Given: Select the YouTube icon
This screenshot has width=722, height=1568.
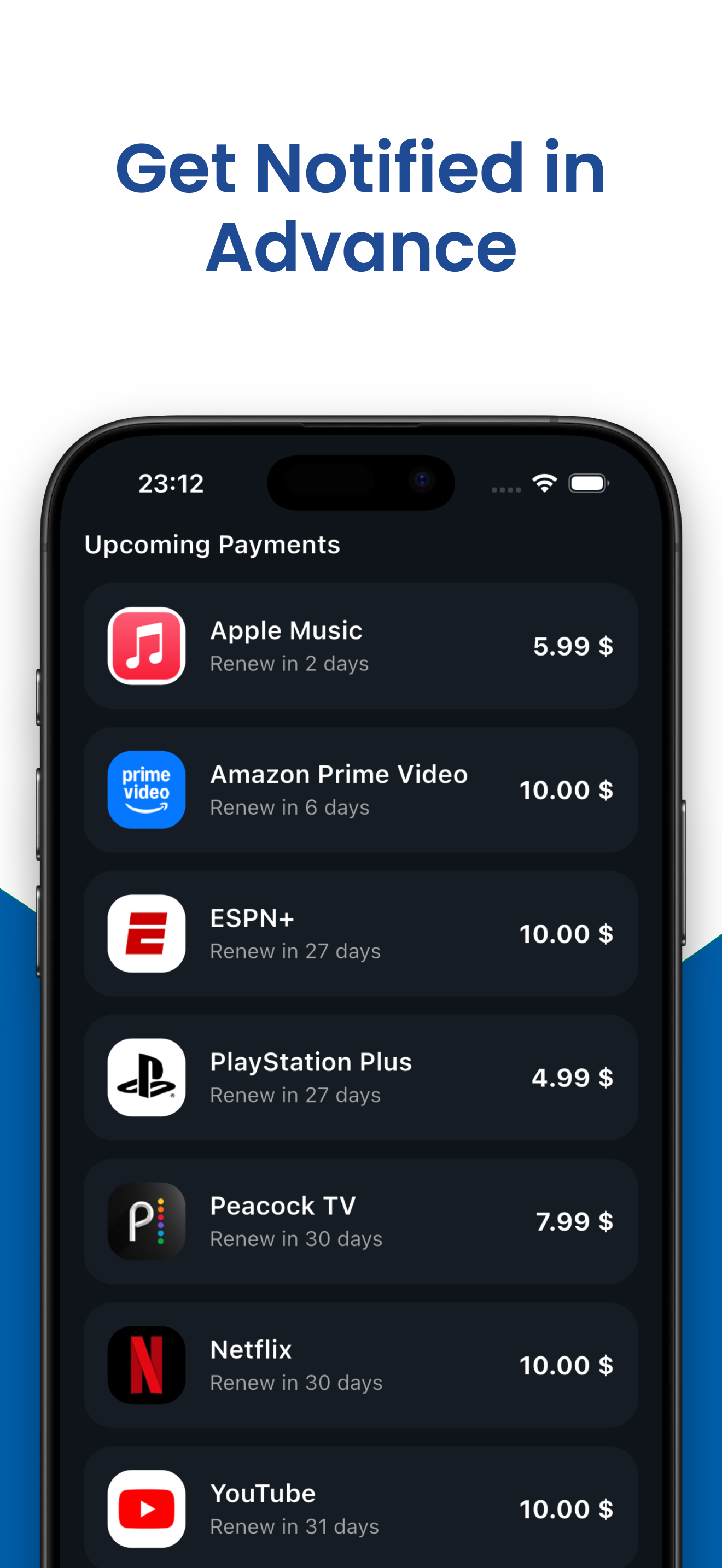Looking at the screenshot, I should click(146, 1508).
